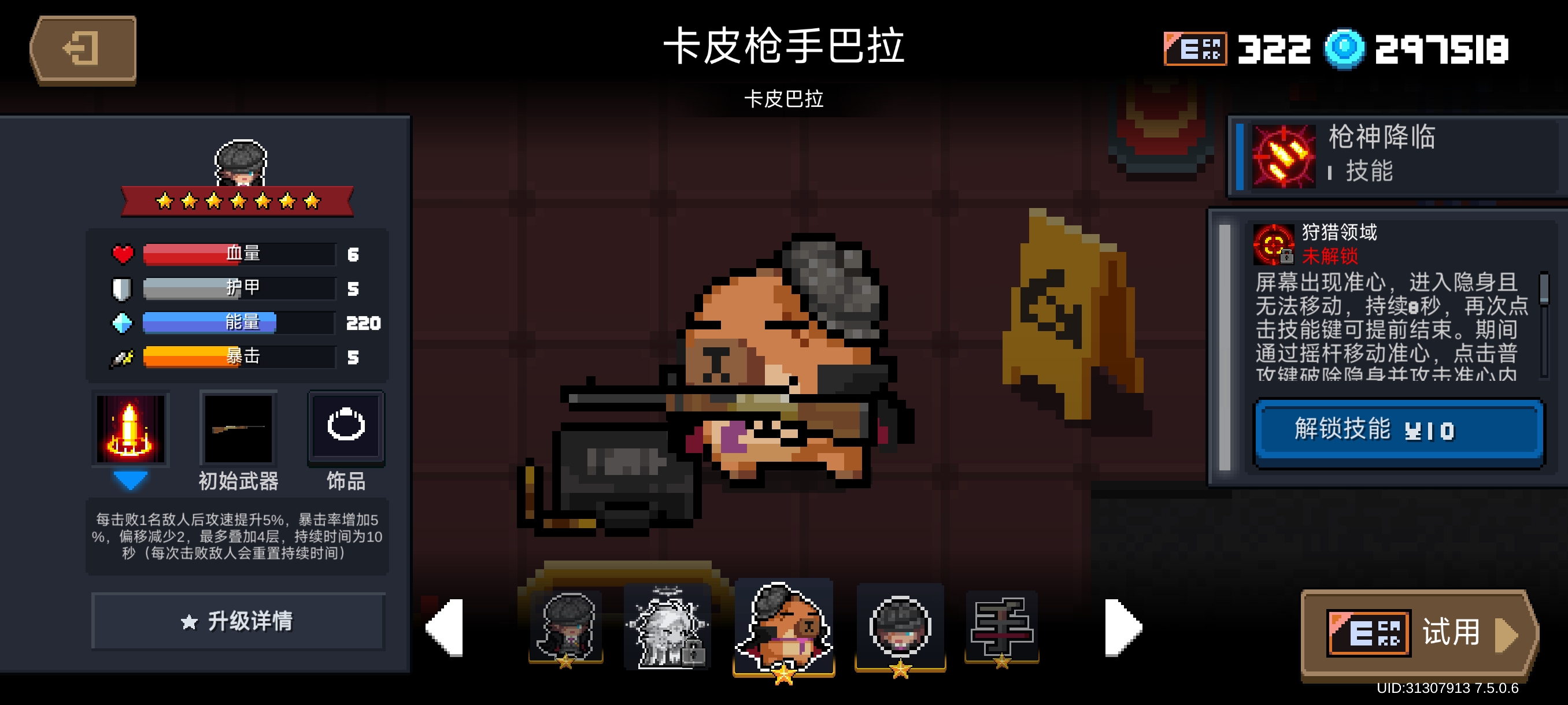Open the 饰品 accessory slot
This screenshot has width=1568, height=705.
tap(346, 428)
